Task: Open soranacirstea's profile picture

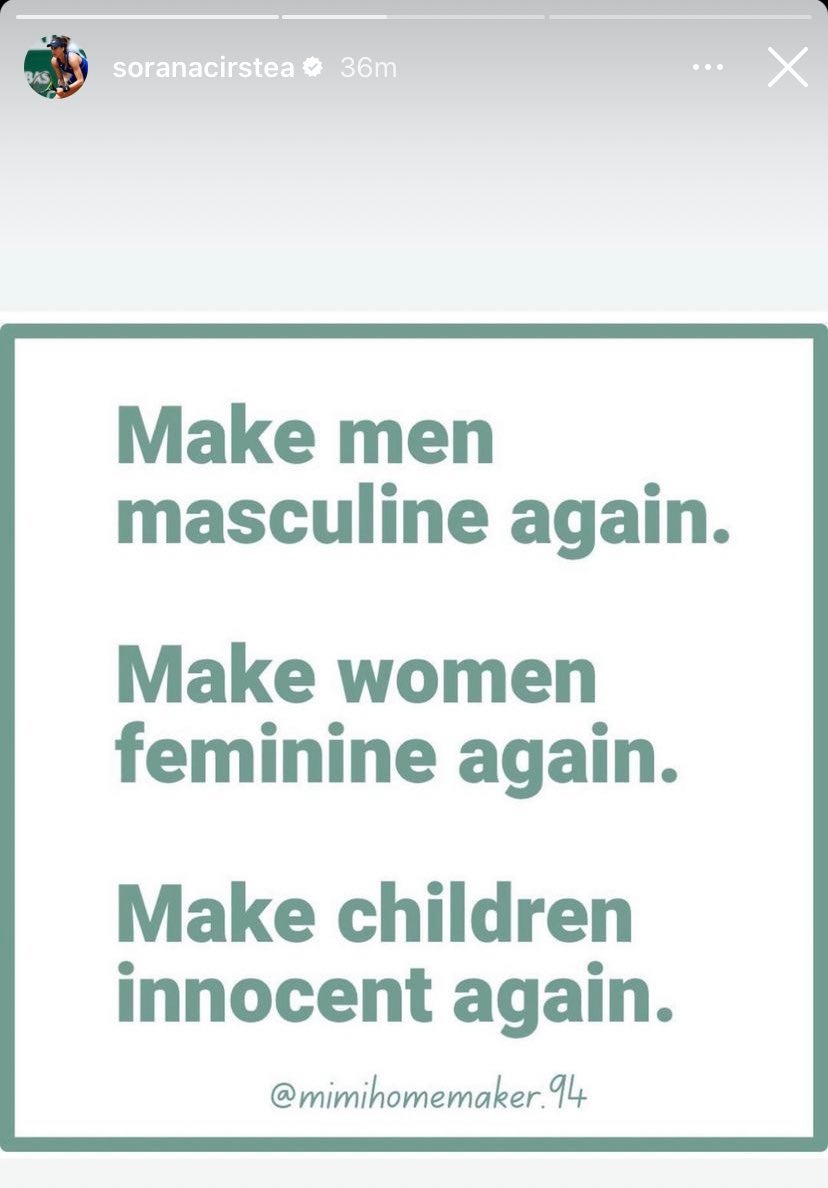Action: [x=56, y=68]
